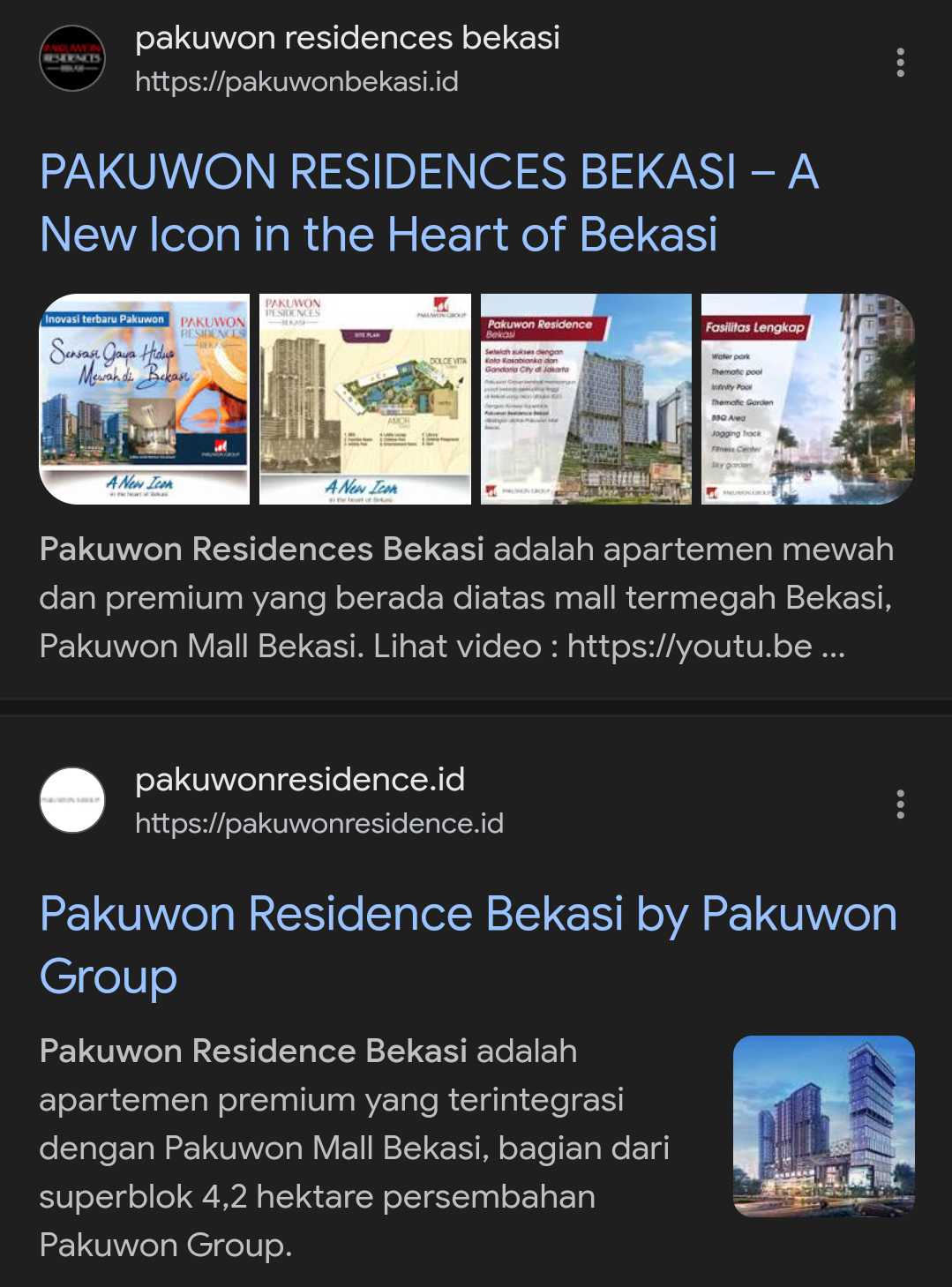Open more options for the pakuwonresidence.id result
The width and height of the screenshot is (952, 1287).
click(x=900, y=804)
